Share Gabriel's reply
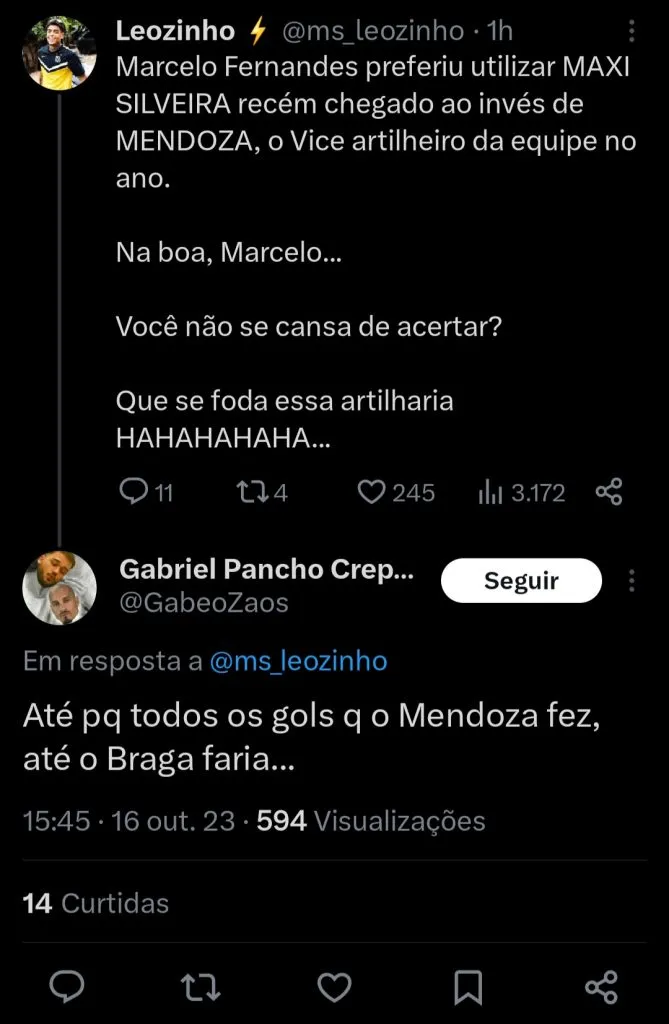 point(601,987)
